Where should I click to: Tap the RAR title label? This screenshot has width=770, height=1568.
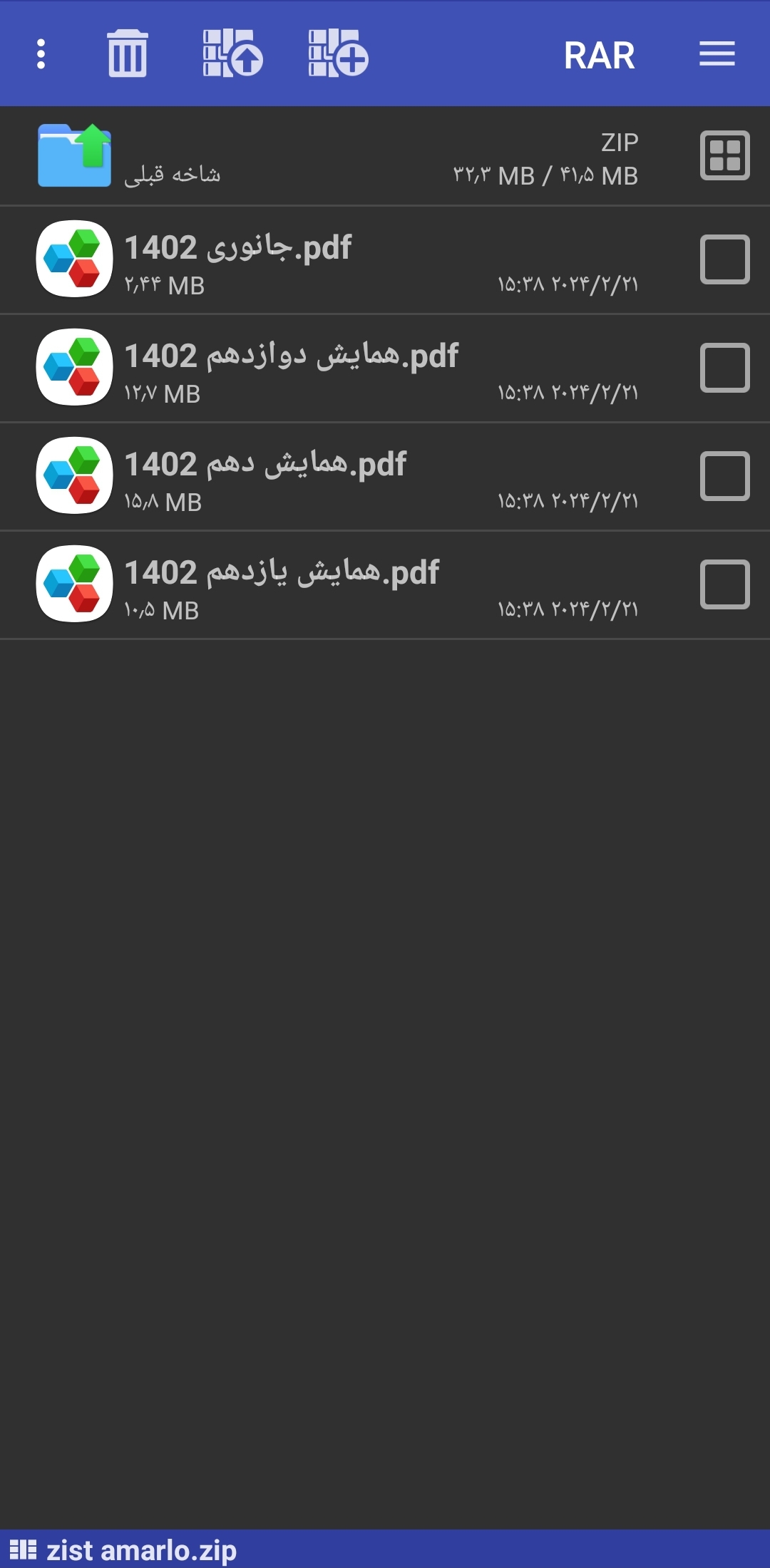pyautogui.click(x=601, y=54)
